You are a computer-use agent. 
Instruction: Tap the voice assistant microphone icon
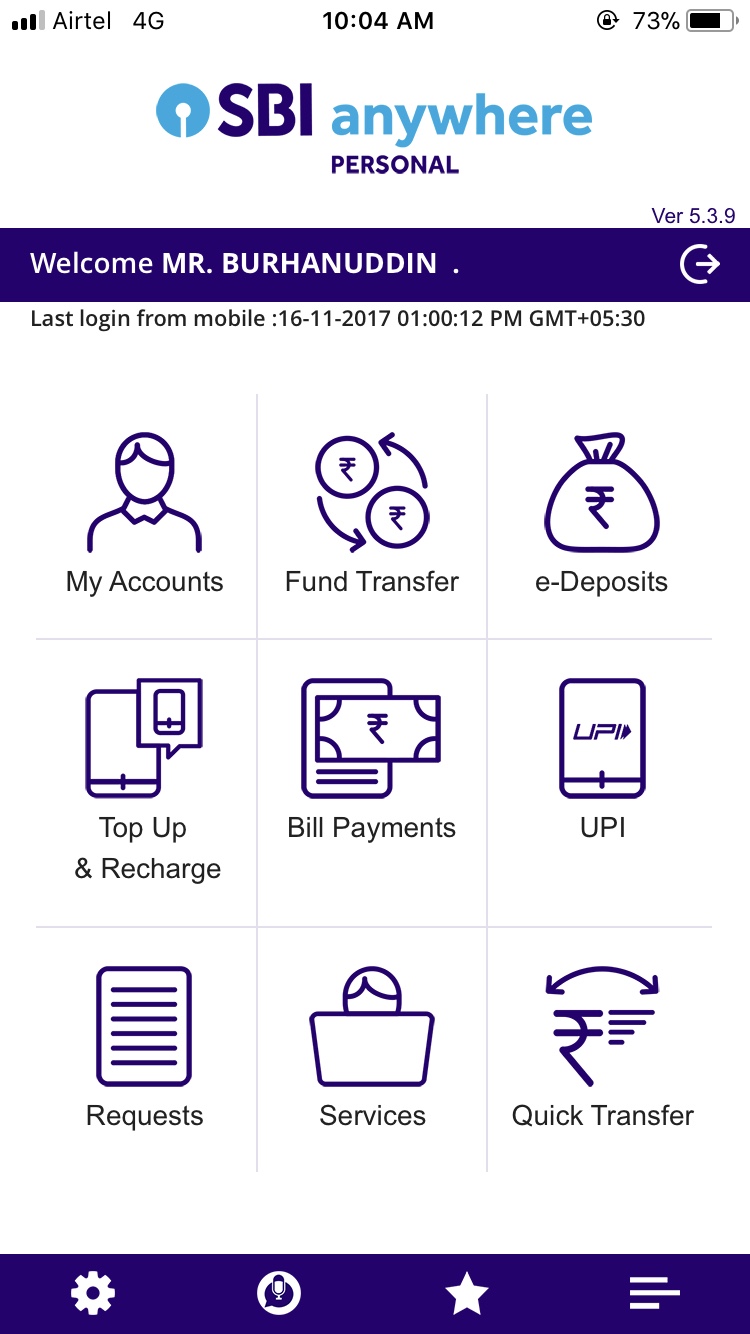(x=279, y=1294)
